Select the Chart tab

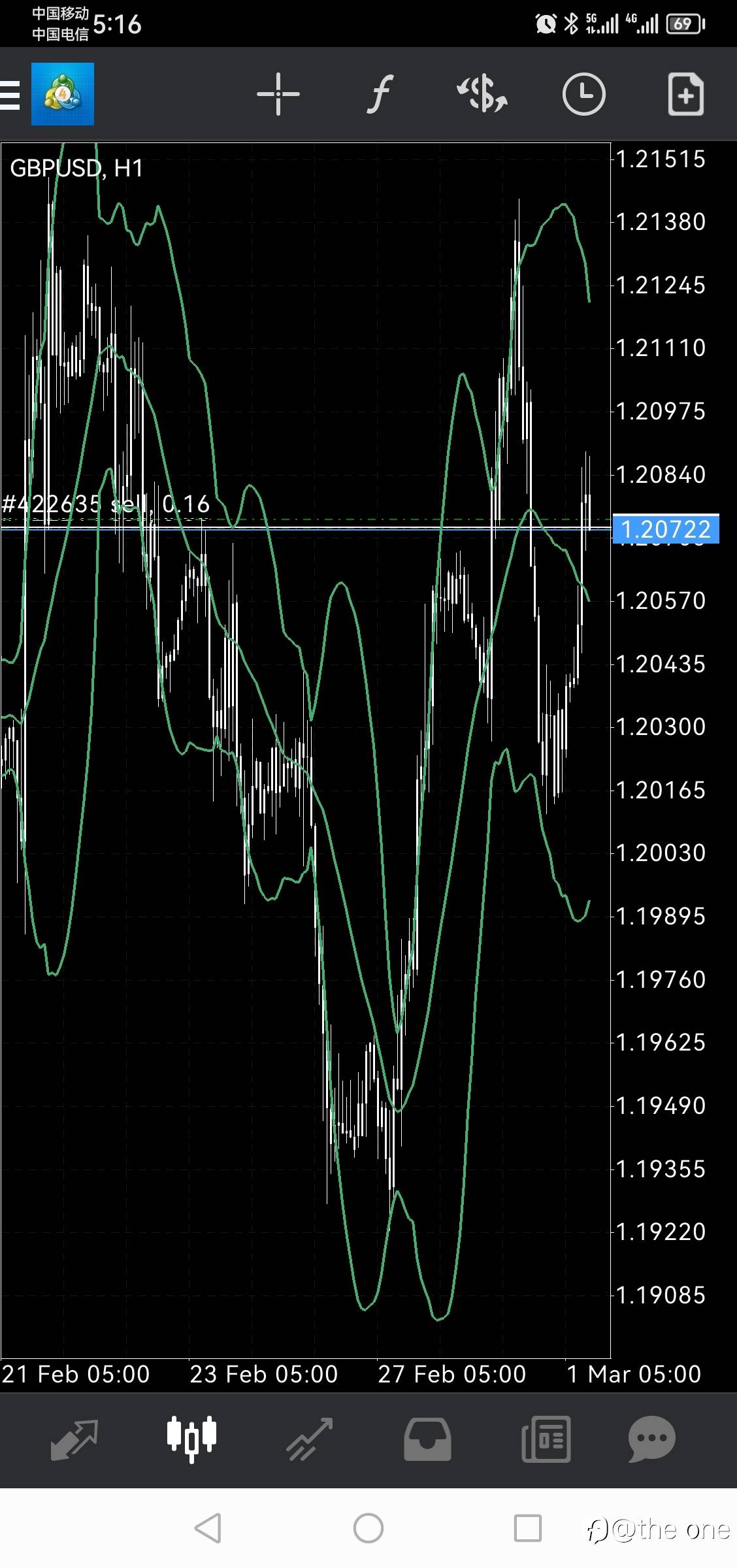click(191, 1439)
